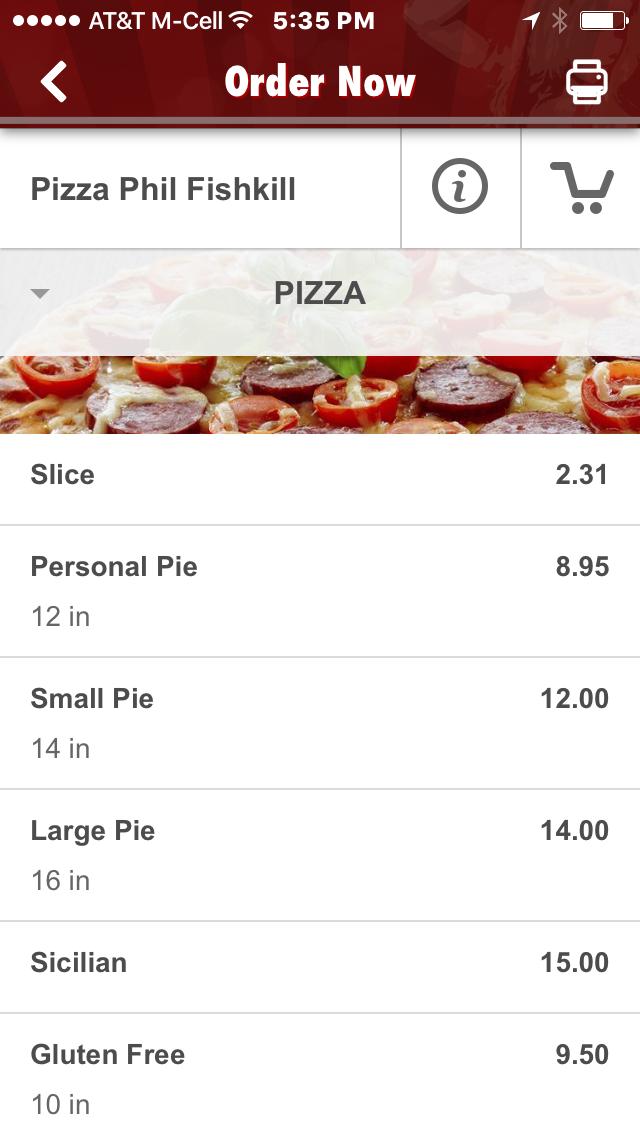
Task: Choose the Personal Pie 12 in
Action: (x=320, y=591)
